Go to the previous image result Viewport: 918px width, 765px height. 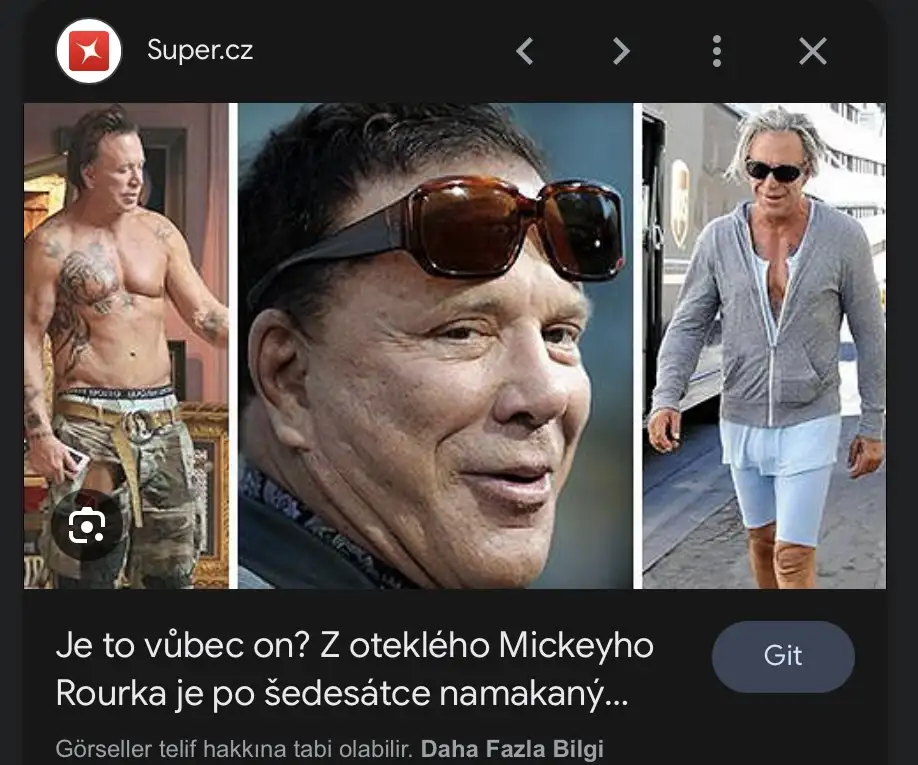coord(525,50)
